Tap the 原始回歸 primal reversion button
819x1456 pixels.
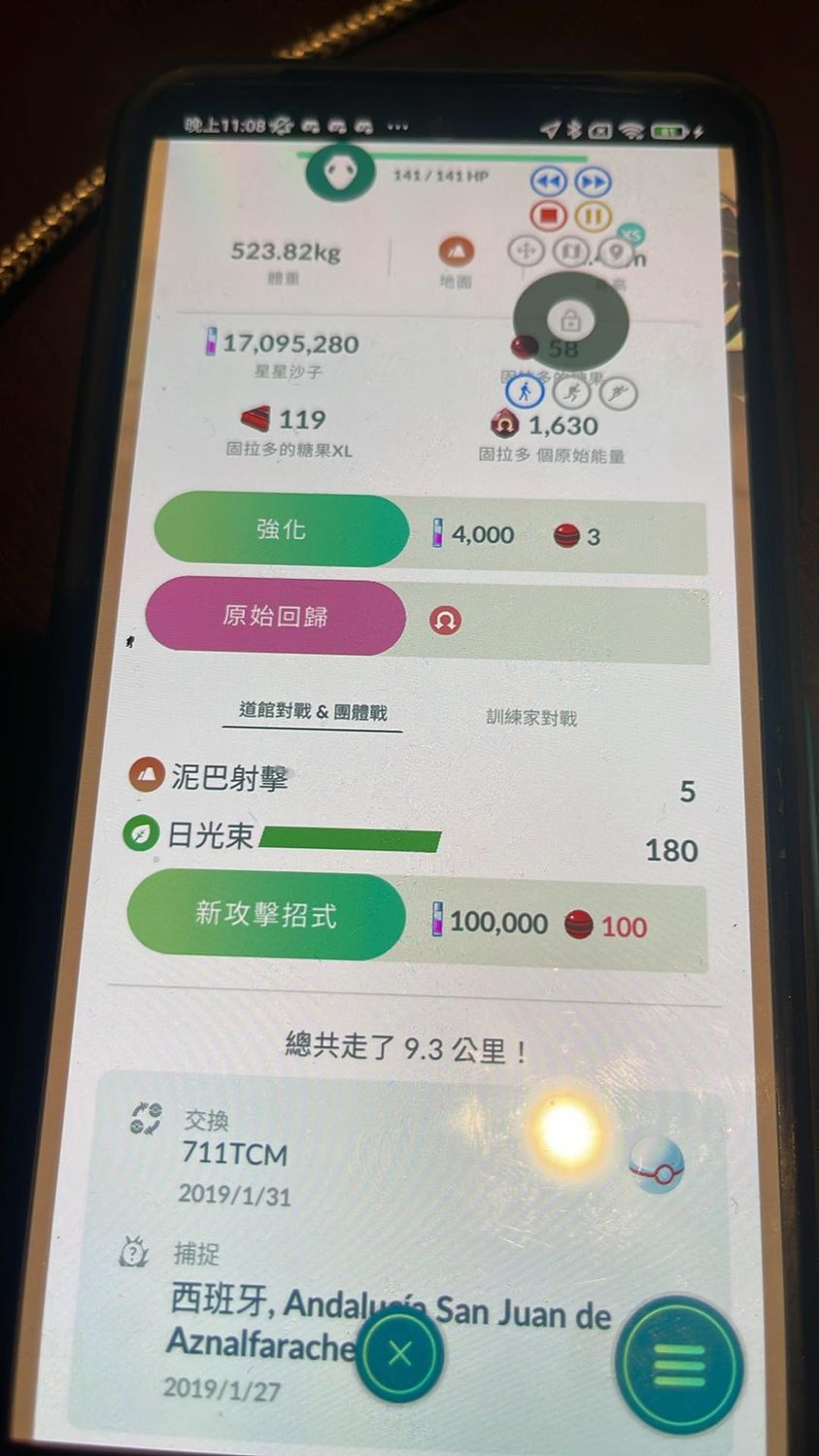[x=275, y=617]
